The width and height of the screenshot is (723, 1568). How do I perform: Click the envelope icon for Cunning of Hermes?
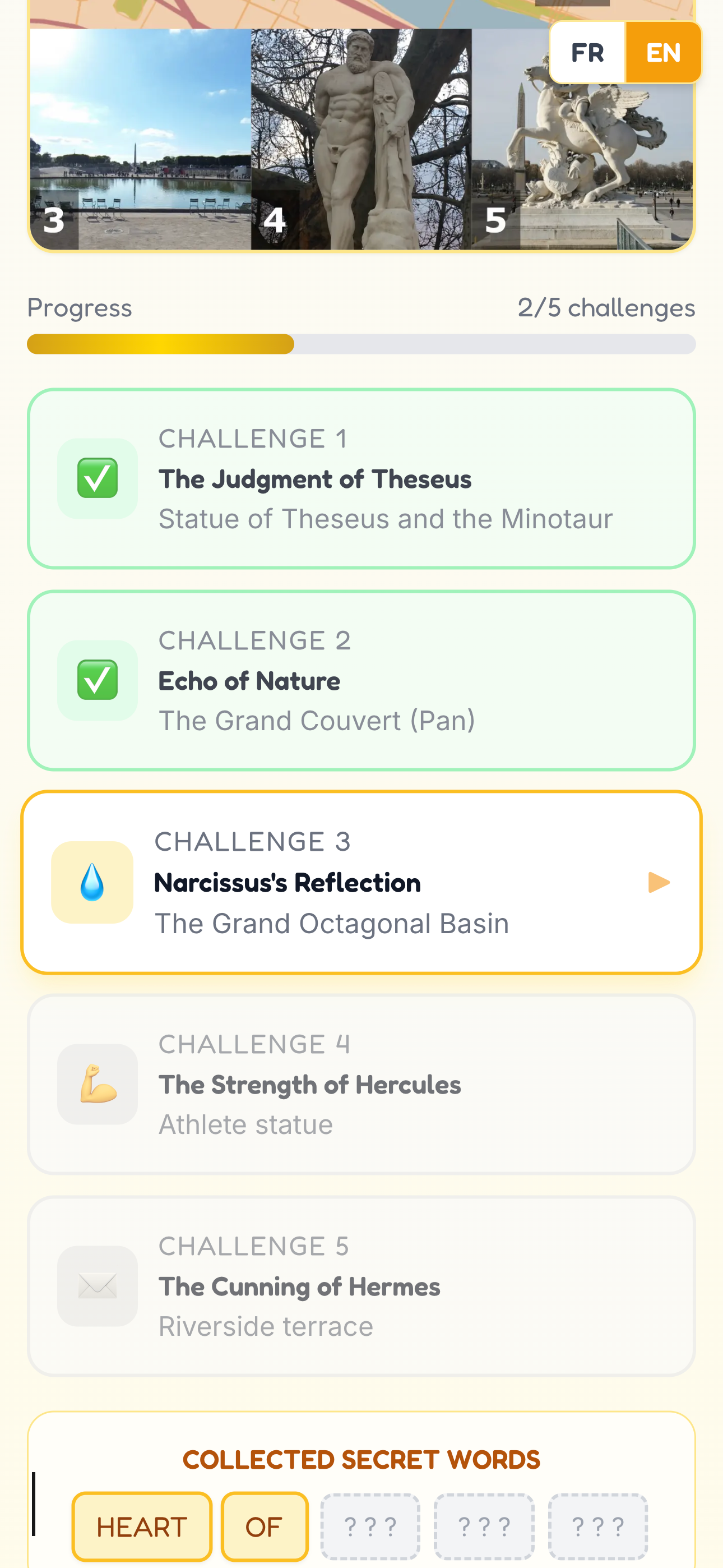98,1286
